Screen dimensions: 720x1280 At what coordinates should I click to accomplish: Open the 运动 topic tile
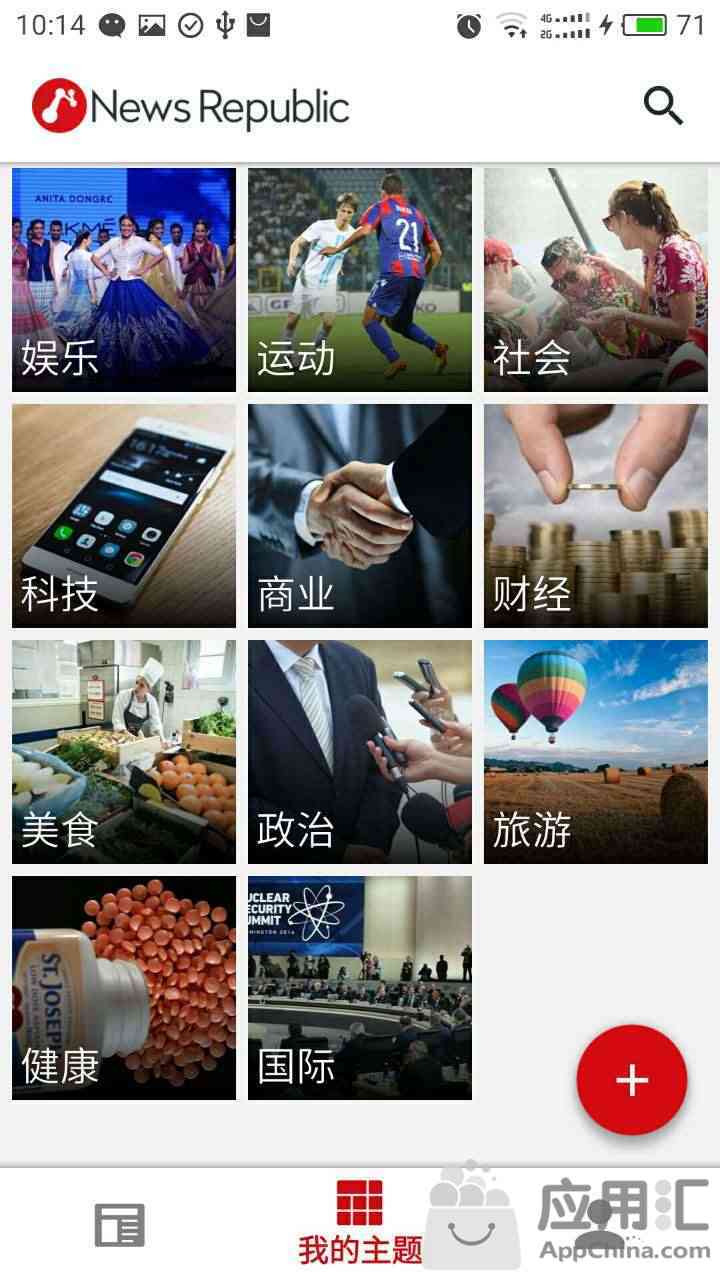click(x=360, y=280)
